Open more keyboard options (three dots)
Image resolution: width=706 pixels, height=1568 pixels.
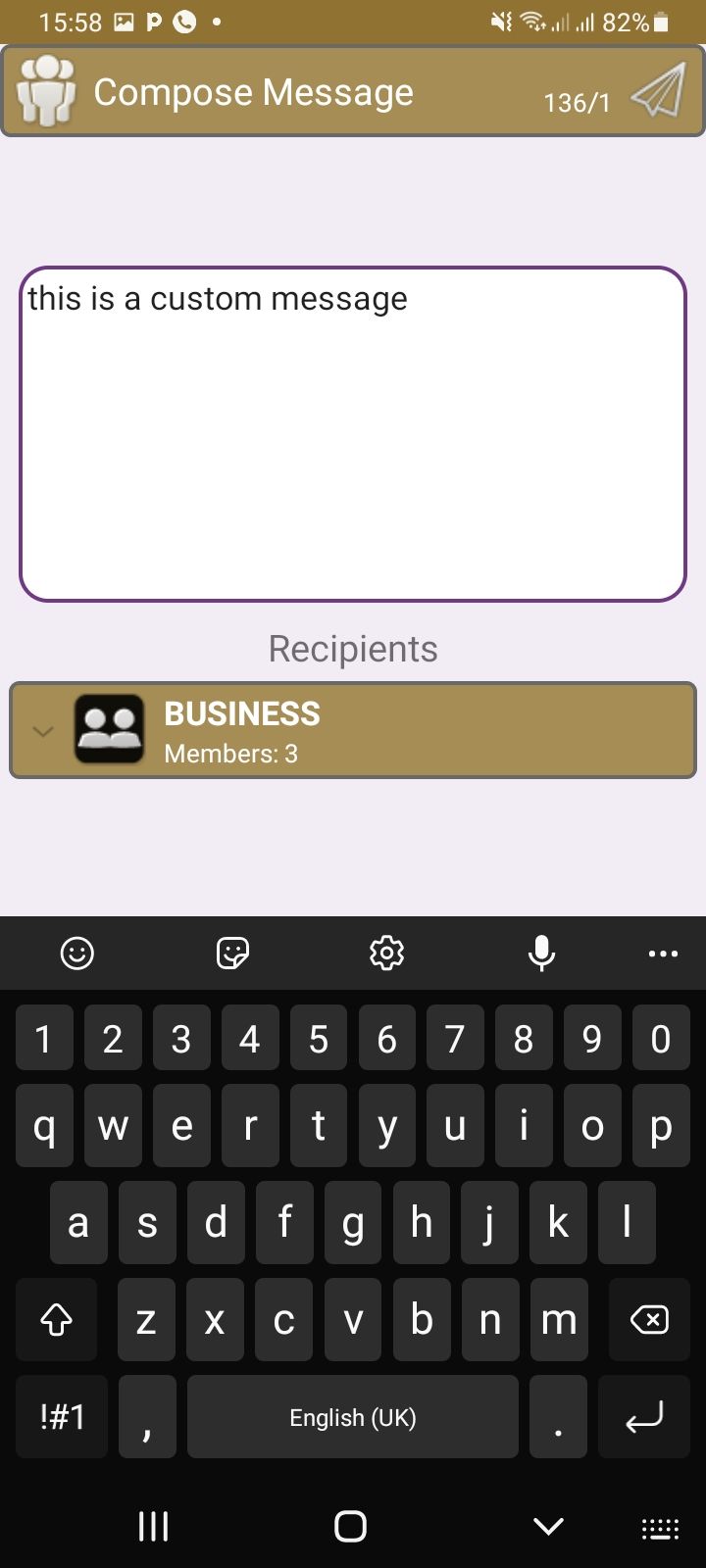(663, 953)
